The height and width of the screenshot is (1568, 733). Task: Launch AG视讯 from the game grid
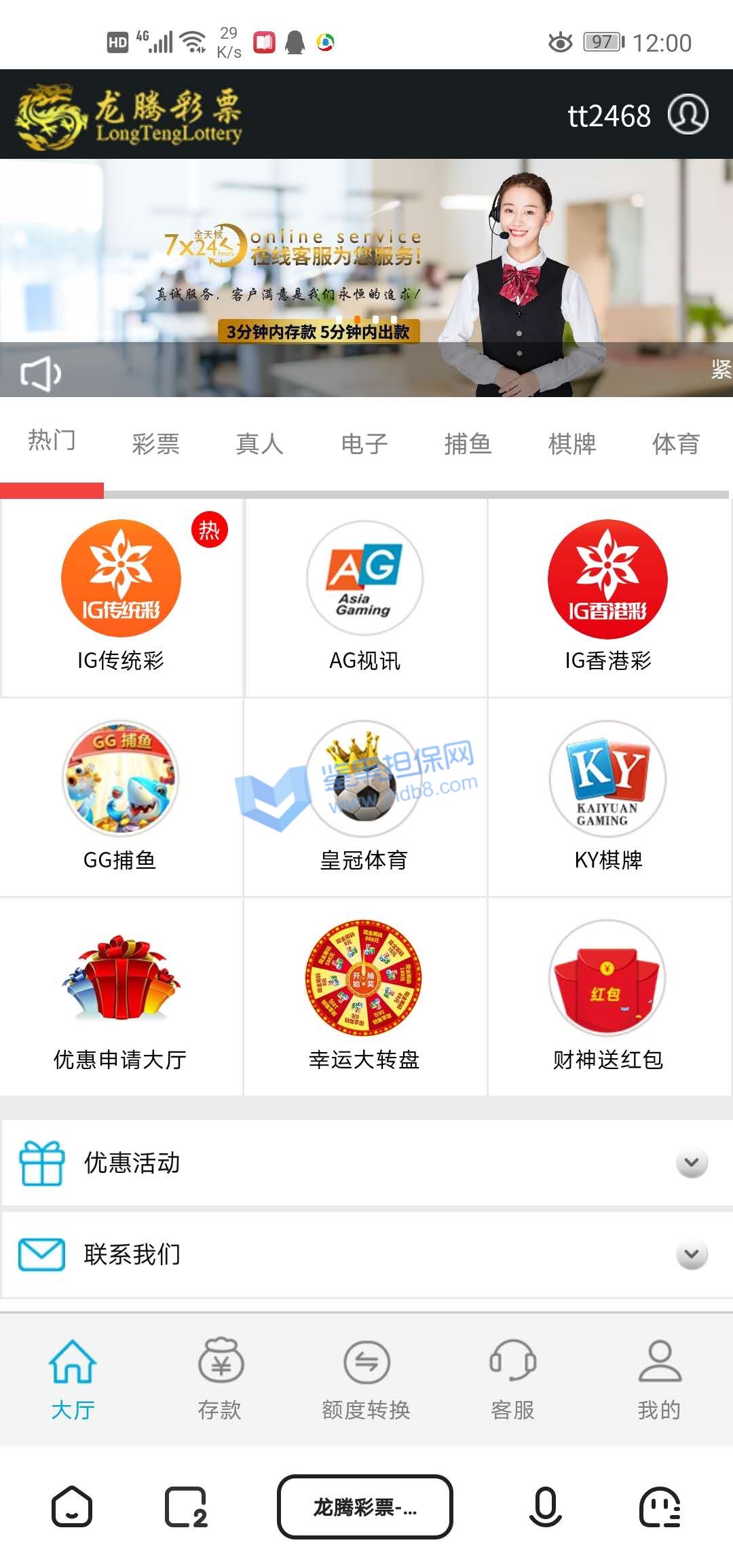[364, 596]
